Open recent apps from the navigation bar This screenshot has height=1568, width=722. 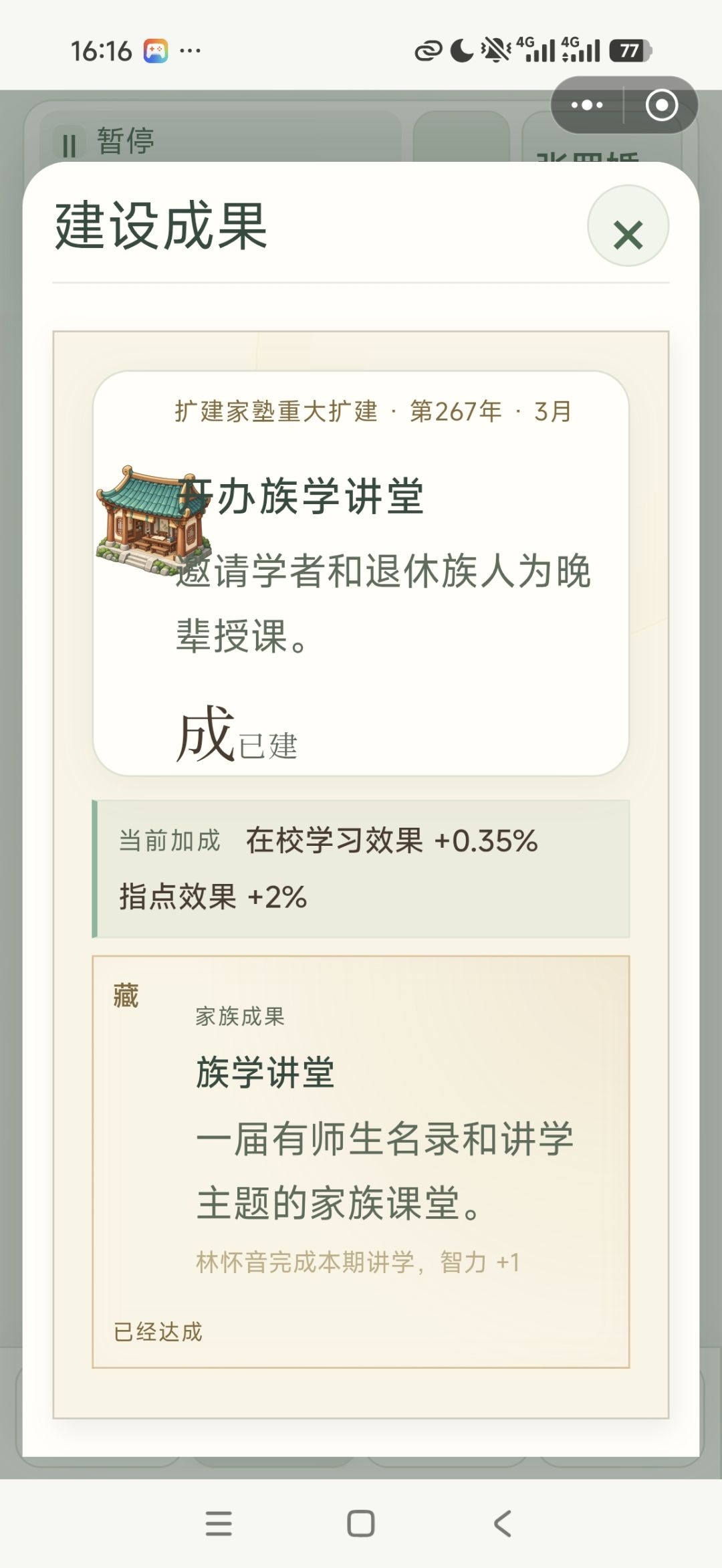219,1524
